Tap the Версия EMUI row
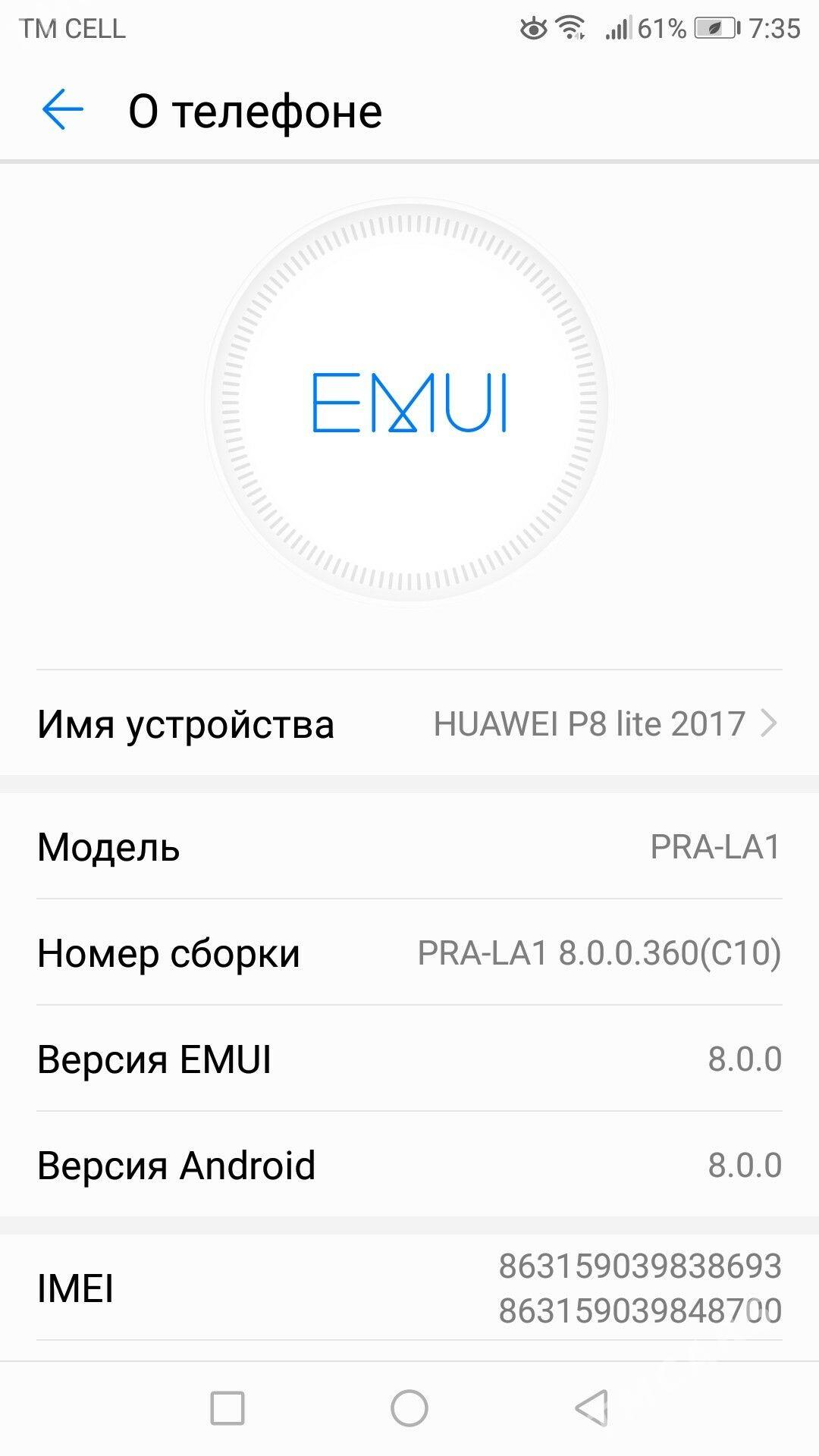Image resolution: width=819 pixels, height=1456 pixels. point(409,1059)
